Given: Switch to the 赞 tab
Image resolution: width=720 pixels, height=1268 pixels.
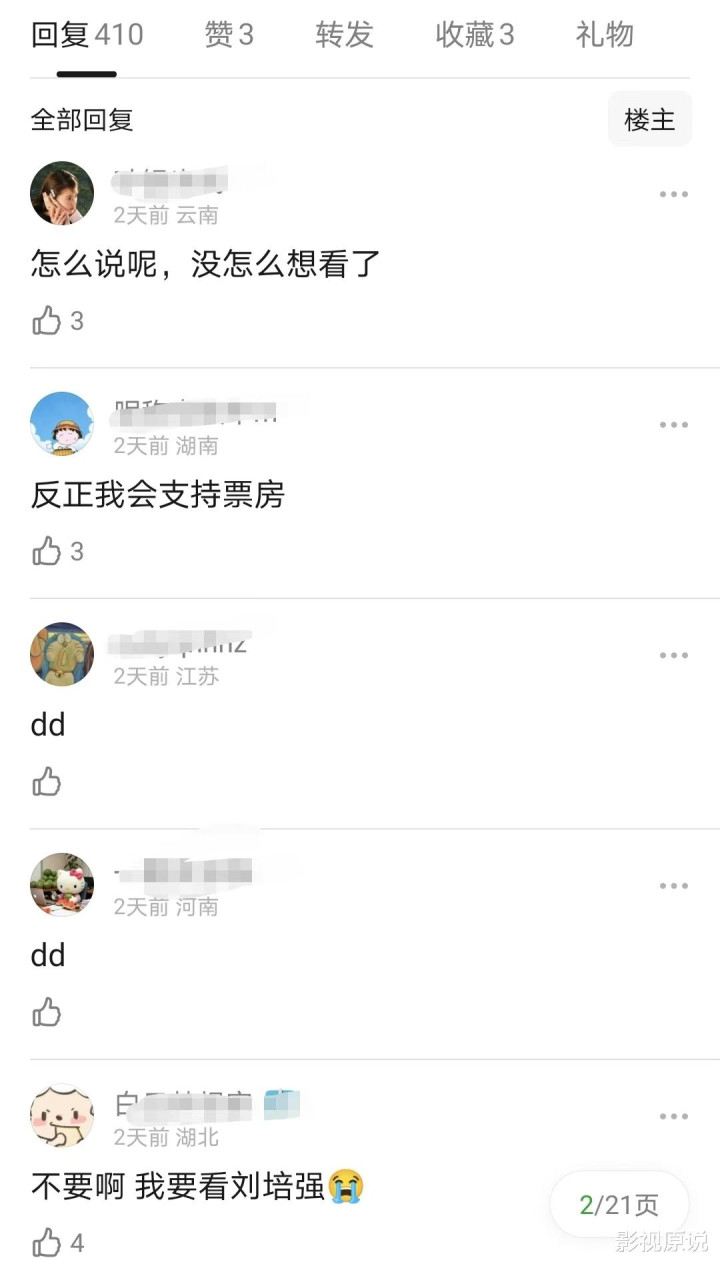Looking at the screenshot, I should [x=229, y=35].
